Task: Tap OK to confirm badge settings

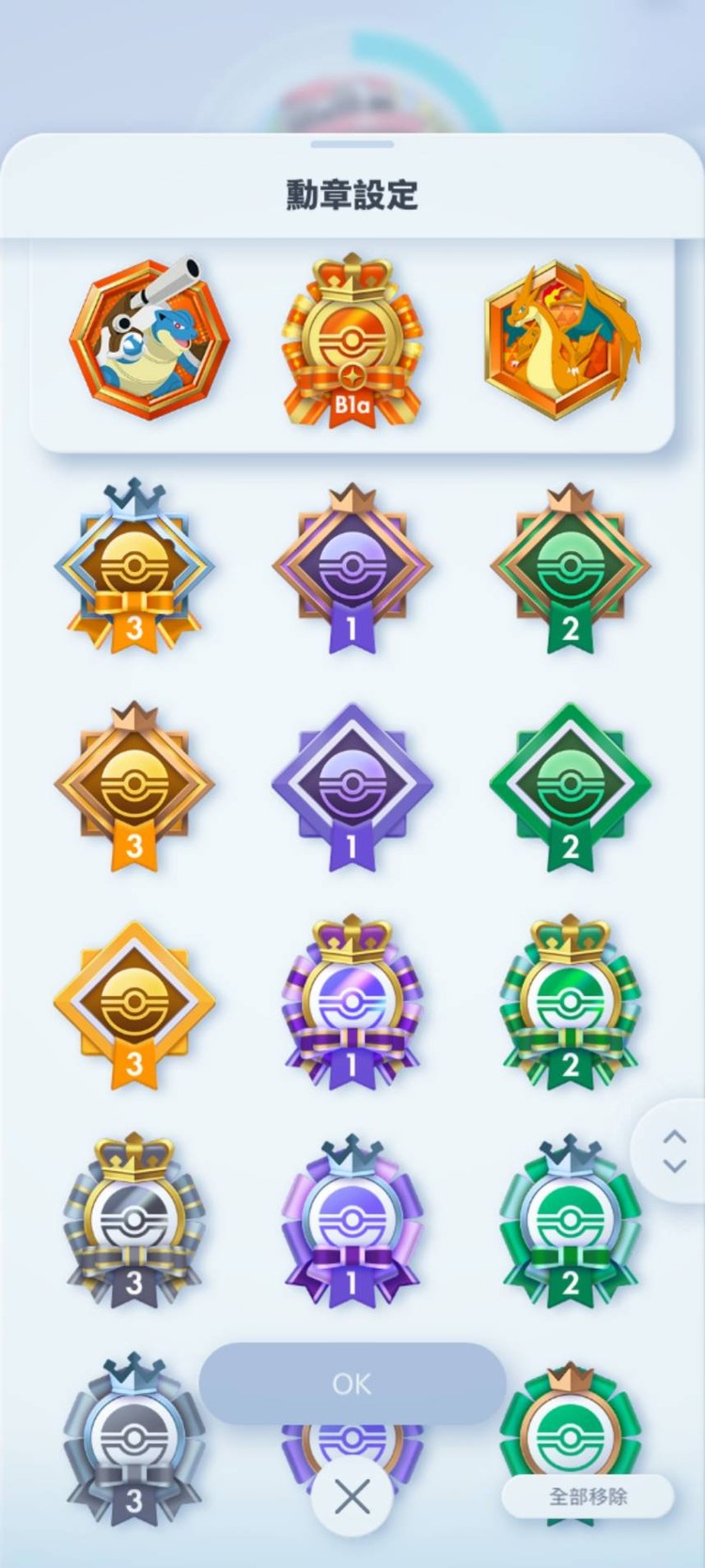Action: tap(352, 1383)
